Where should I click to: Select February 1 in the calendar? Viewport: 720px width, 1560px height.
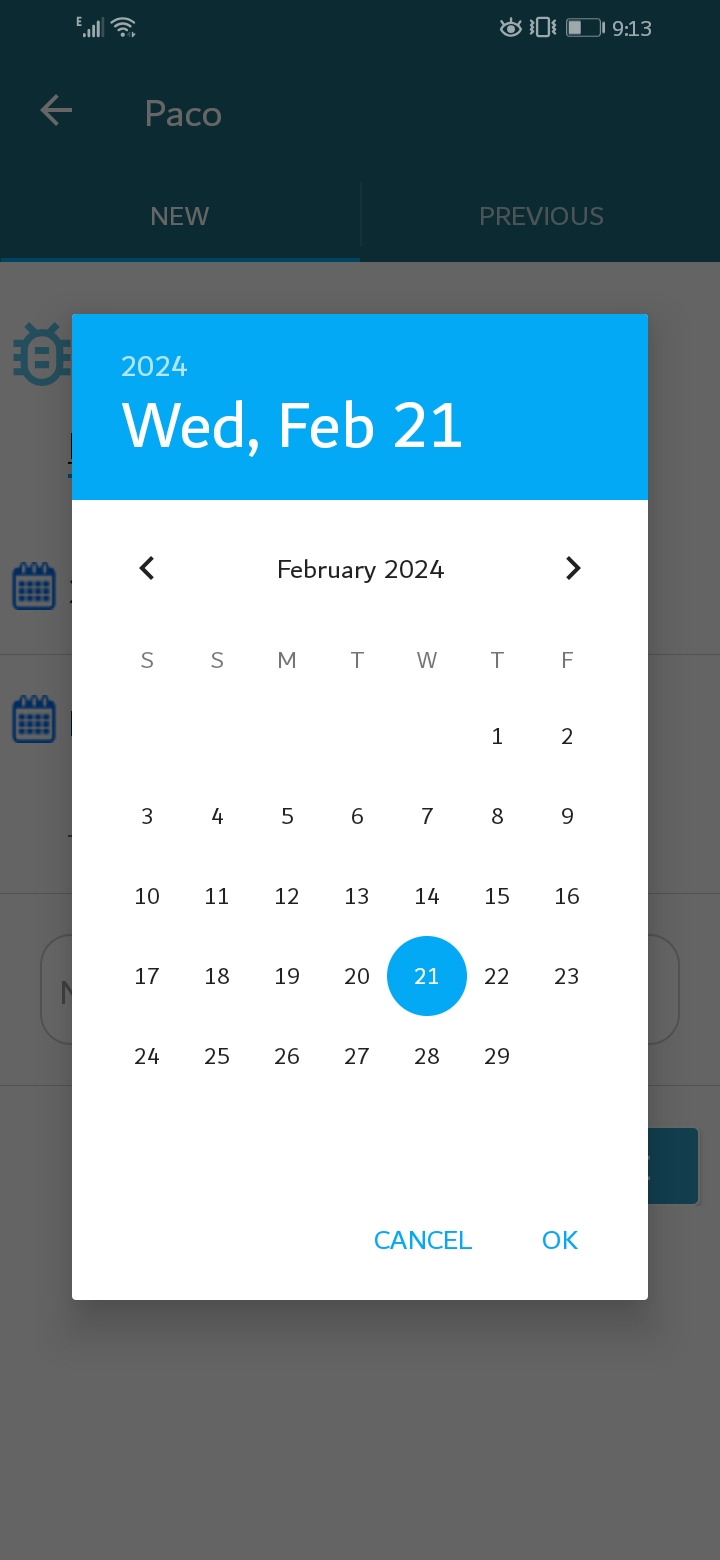(x=497, y=737)
